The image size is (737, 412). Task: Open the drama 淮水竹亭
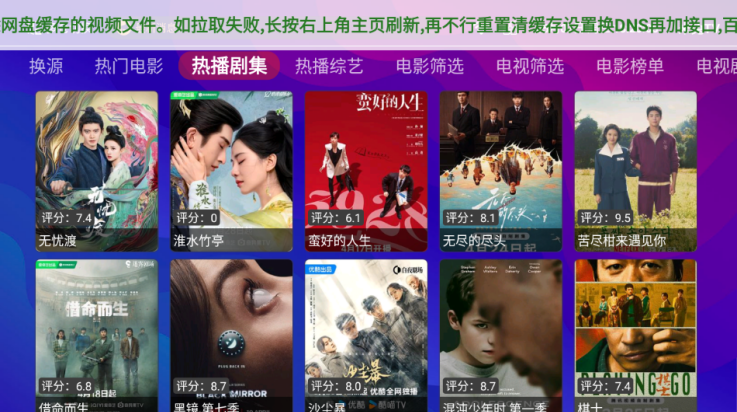click(231, 170)
